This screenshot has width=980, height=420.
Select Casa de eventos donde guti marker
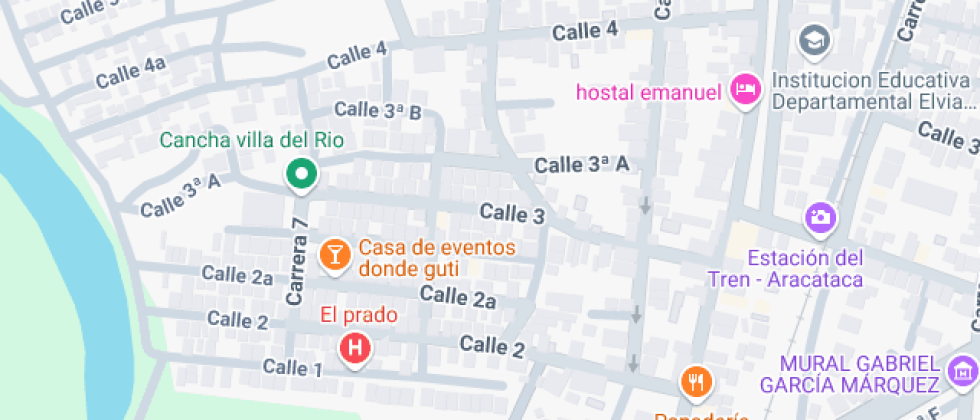(334, 255)
